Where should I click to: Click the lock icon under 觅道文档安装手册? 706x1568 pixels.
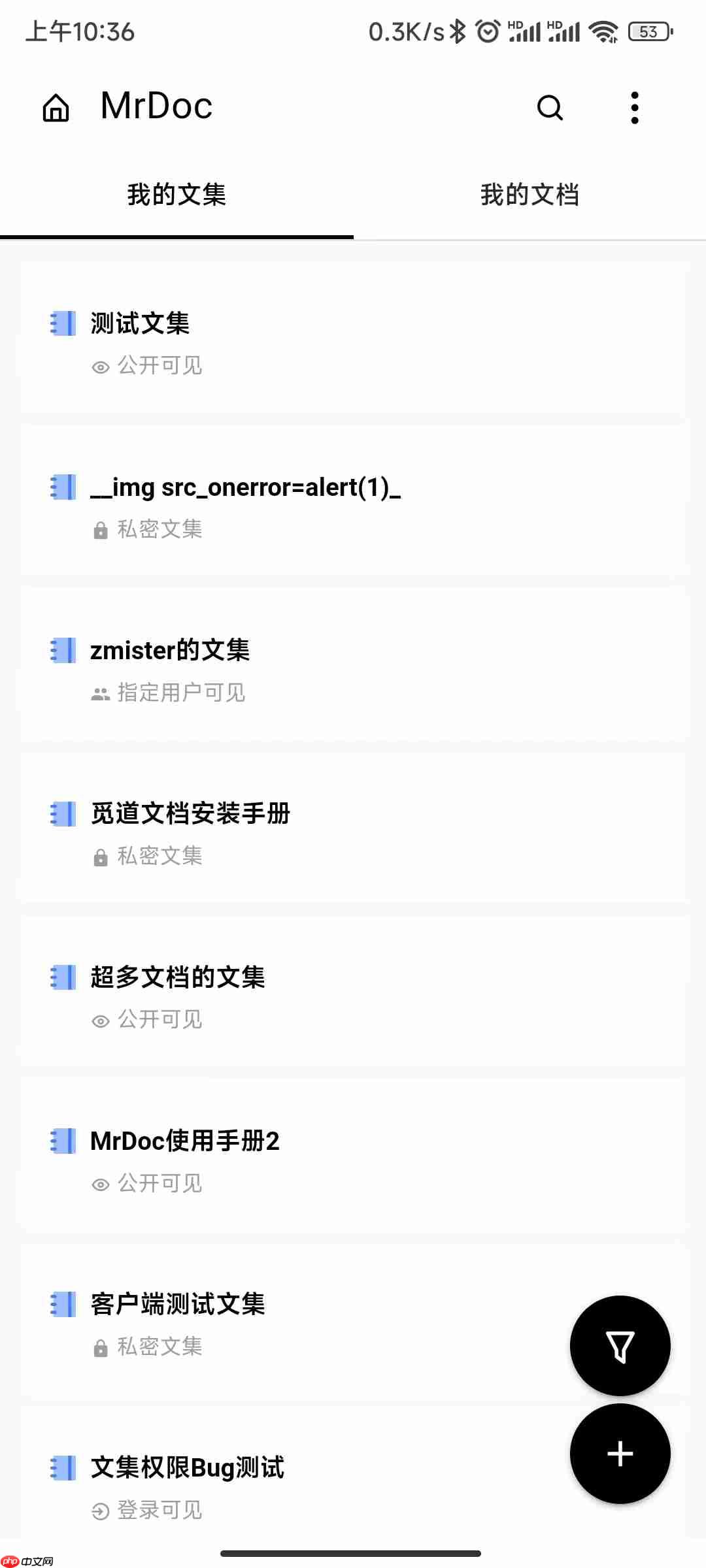(101, 856)
